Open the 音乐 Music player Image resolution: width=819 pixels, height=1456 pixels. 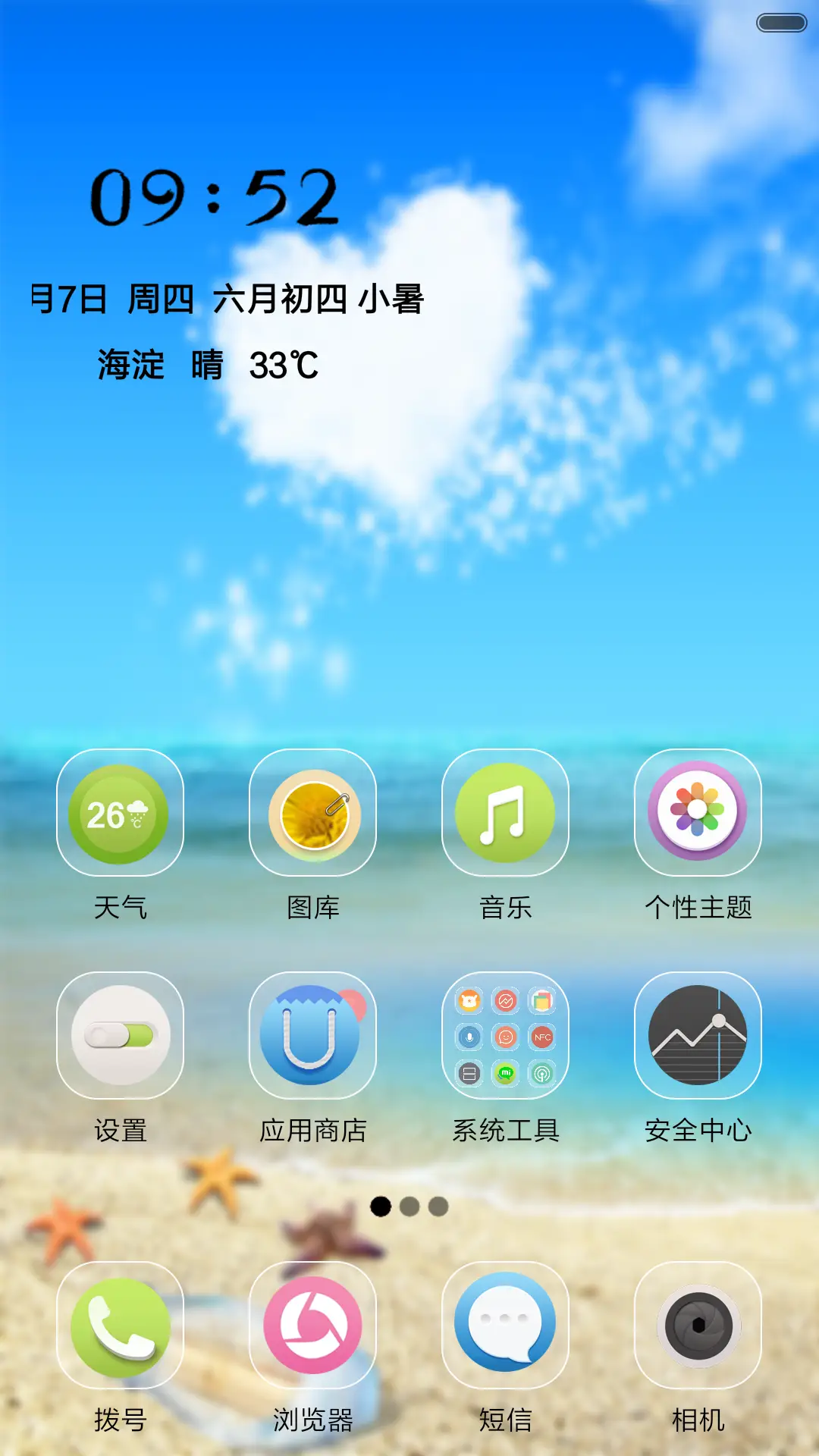(505, 814)
